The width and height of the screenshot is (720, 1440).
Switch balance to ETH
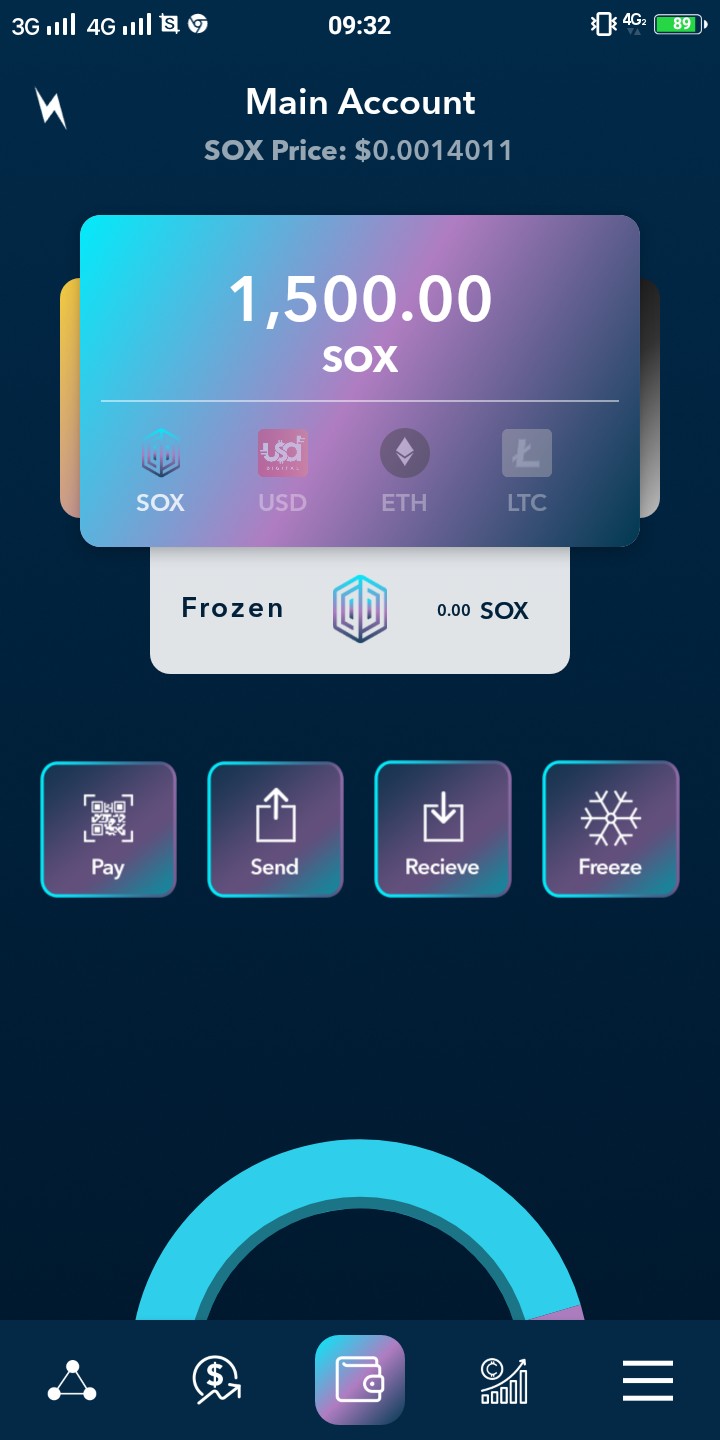404,470
